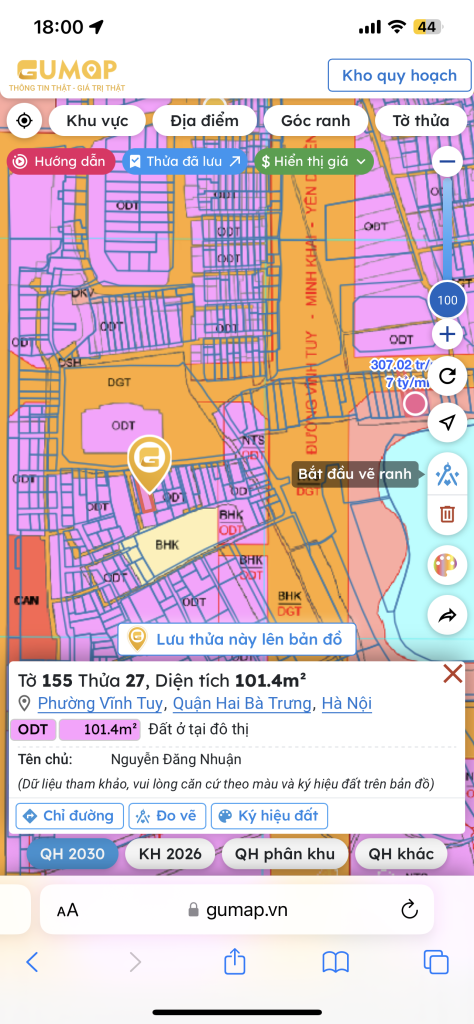This screenshot has width=474, height=1024.
Task: Tap Lưu thửa này lên bản đồ
Action: click(x=237, y=639)
